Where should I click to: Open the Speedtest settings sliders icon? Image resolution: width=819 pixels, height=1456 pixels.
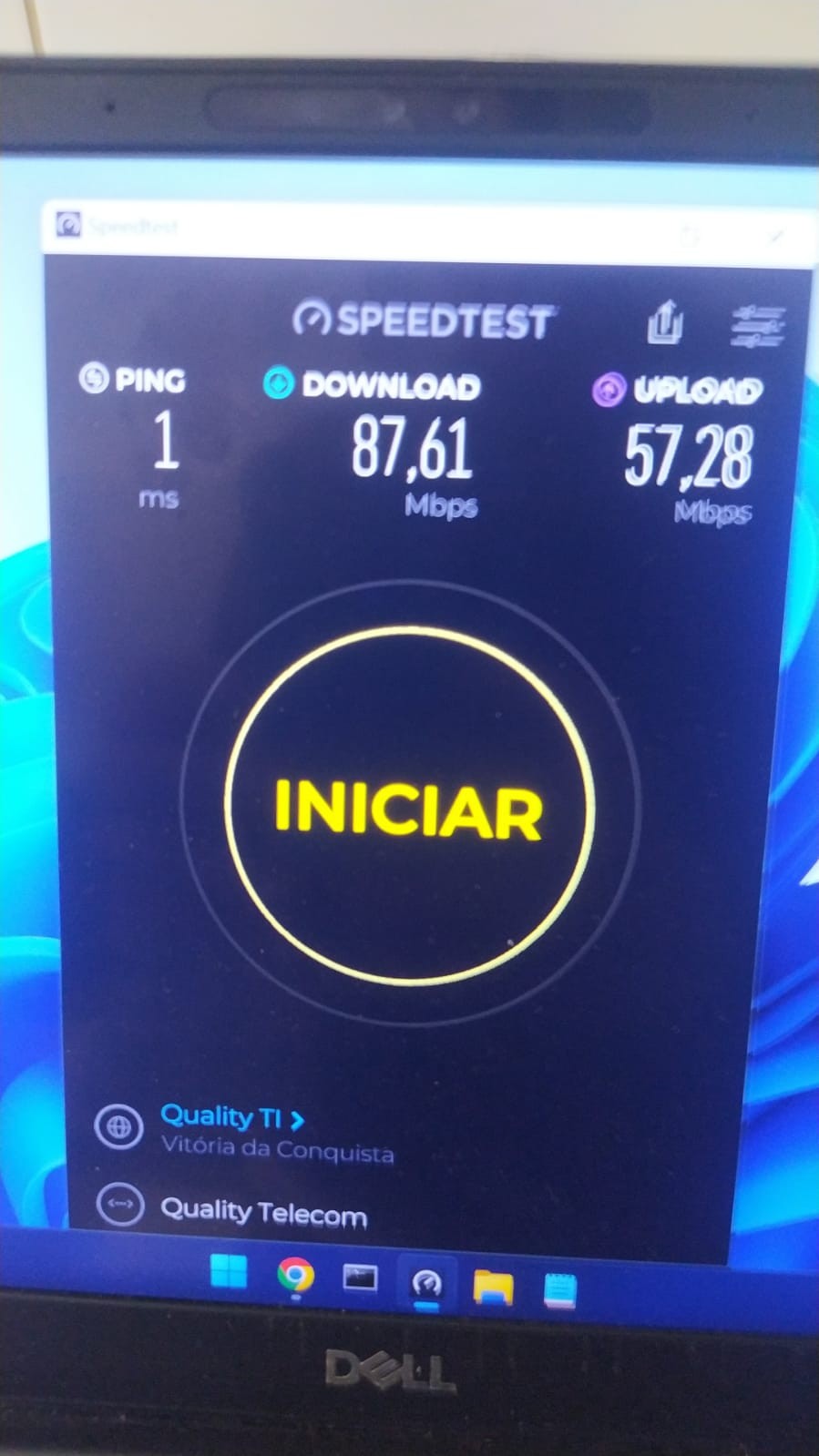click(x=757, y=326)
